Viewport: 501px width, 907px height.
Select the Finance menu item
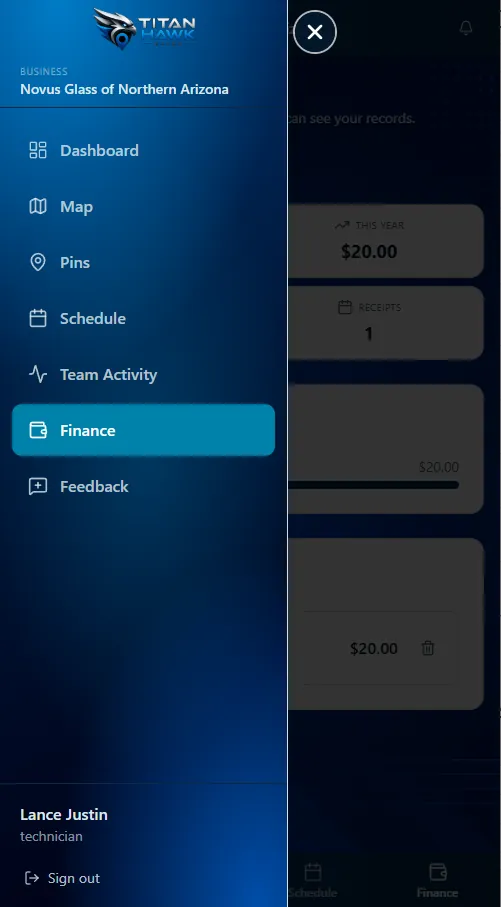pyautogui.click(x=143, y=430)
